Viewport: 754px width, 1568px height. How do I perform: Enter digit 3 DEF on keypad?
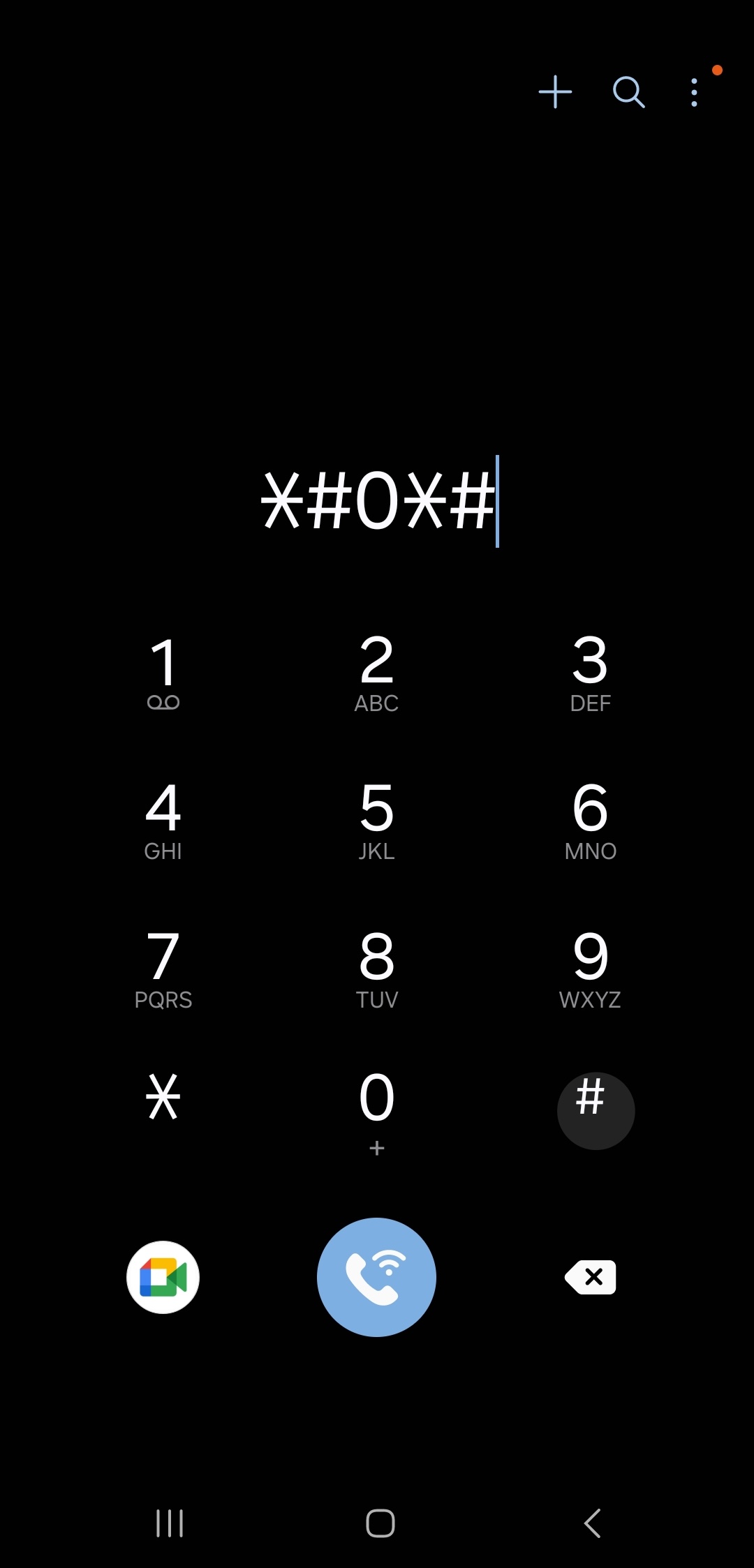pyautogui.click(x=591, y=673)
